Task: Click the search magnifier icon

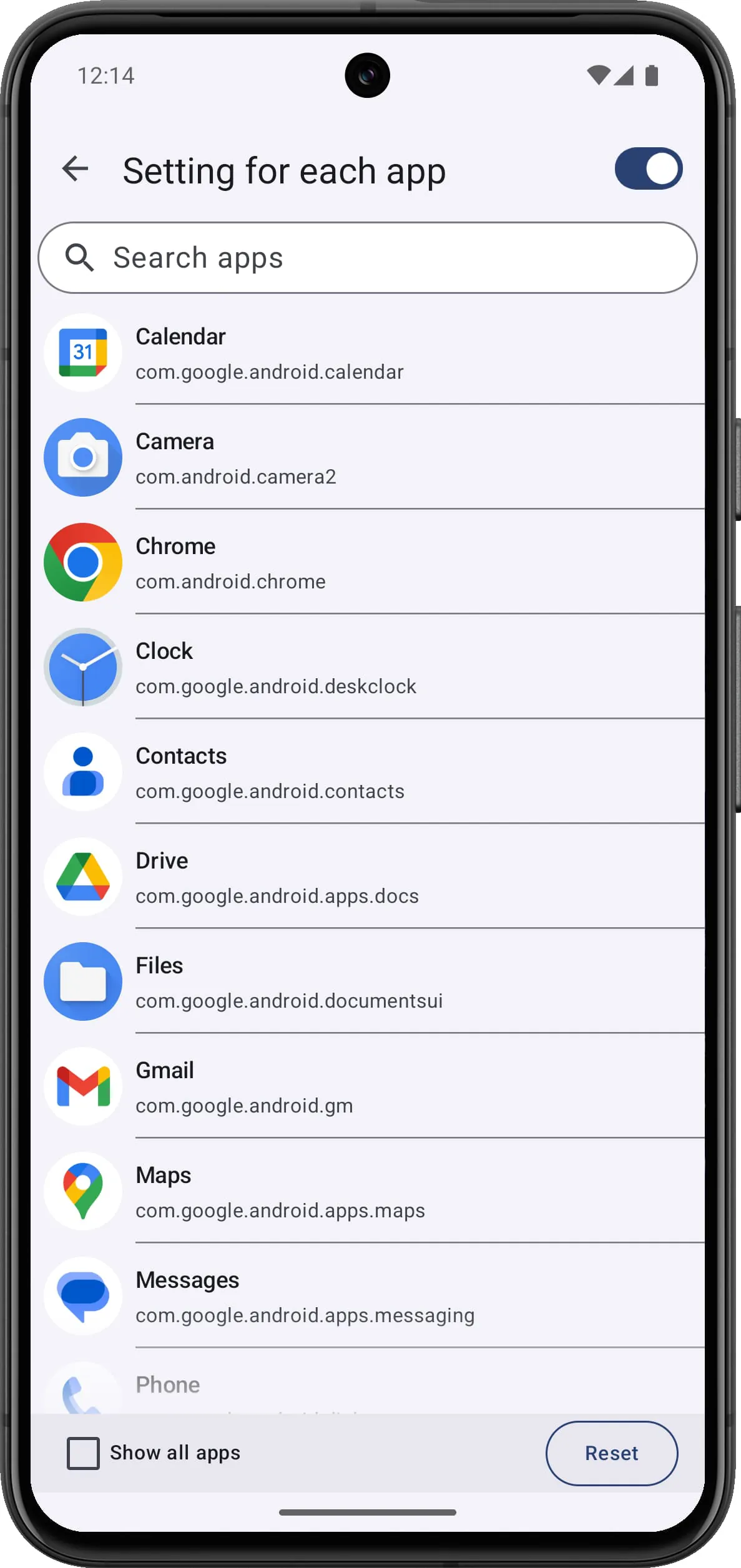Action: 81,257
